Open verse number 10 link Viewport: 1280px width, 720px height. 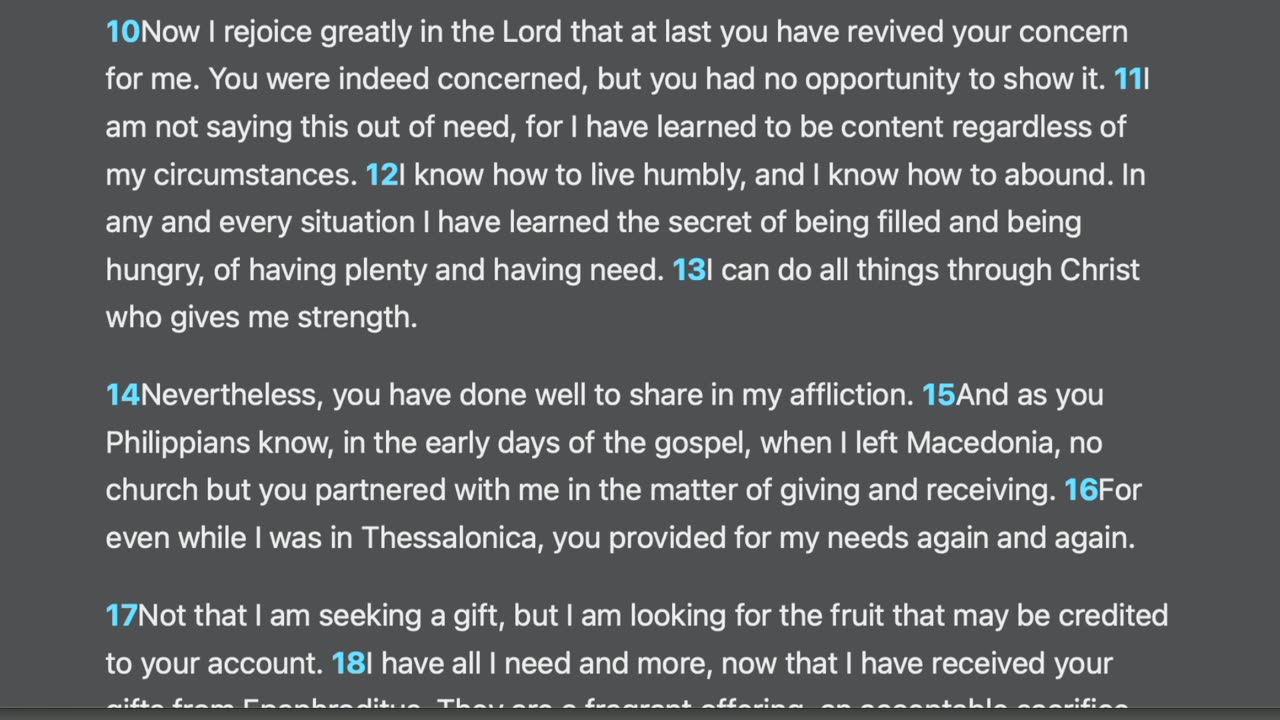pyautogui.click(x=122, y=32)
